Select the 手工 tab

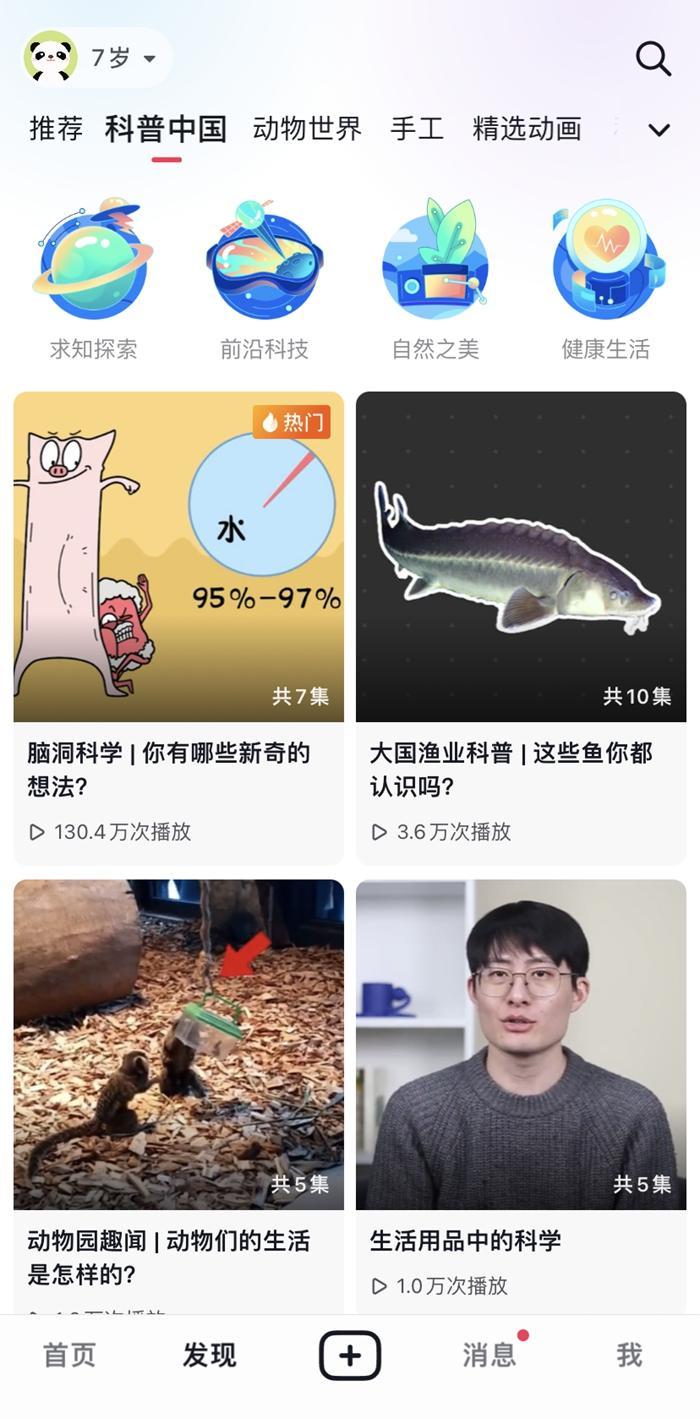[416, 129]
